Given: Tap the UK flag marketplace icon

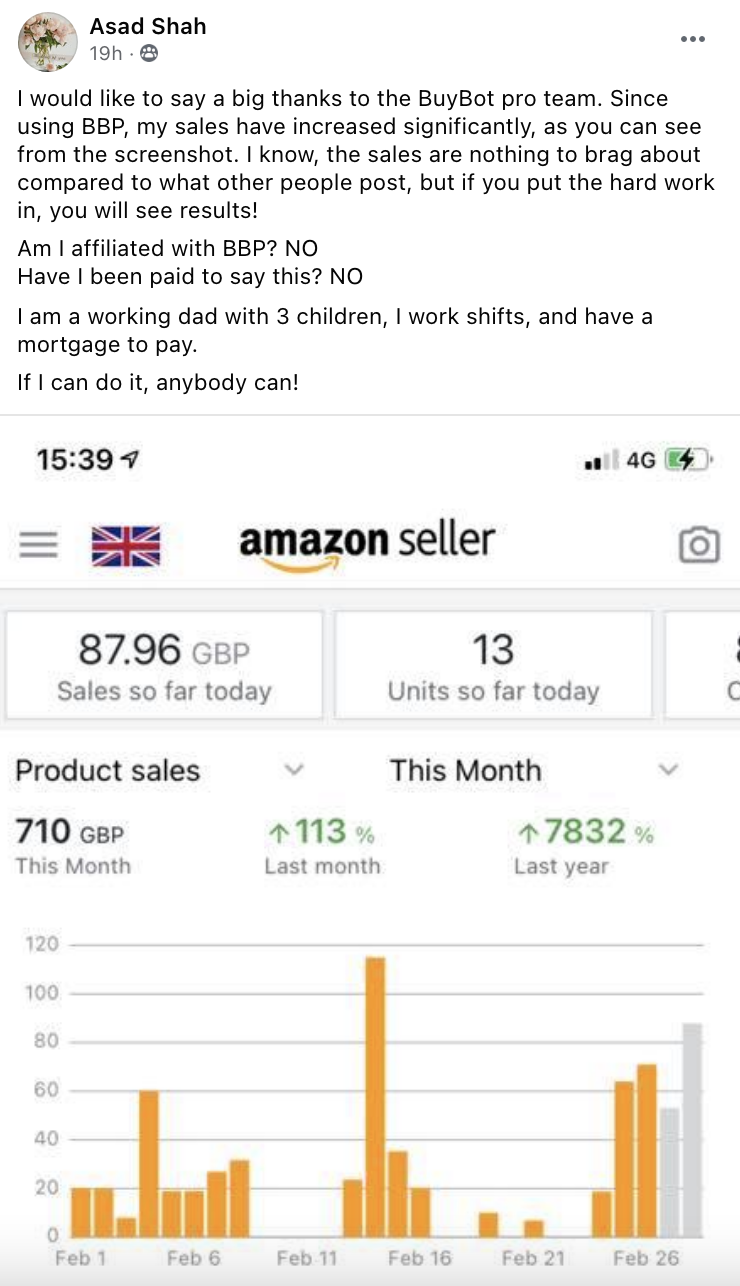Looking at the screenshot, I should pos(124,544).
